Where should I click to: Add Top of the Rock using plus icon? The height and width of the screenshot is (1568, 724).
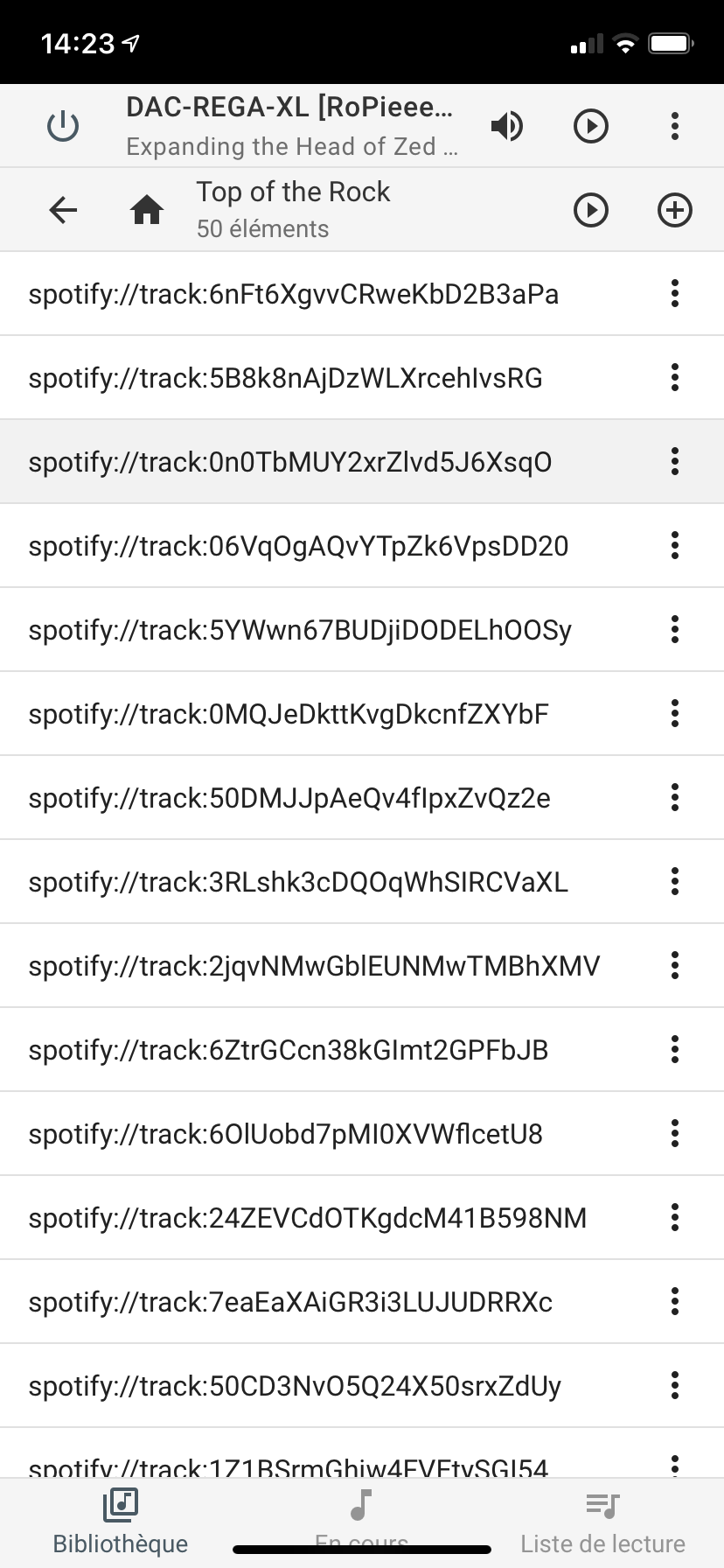[x=674, y=210]
